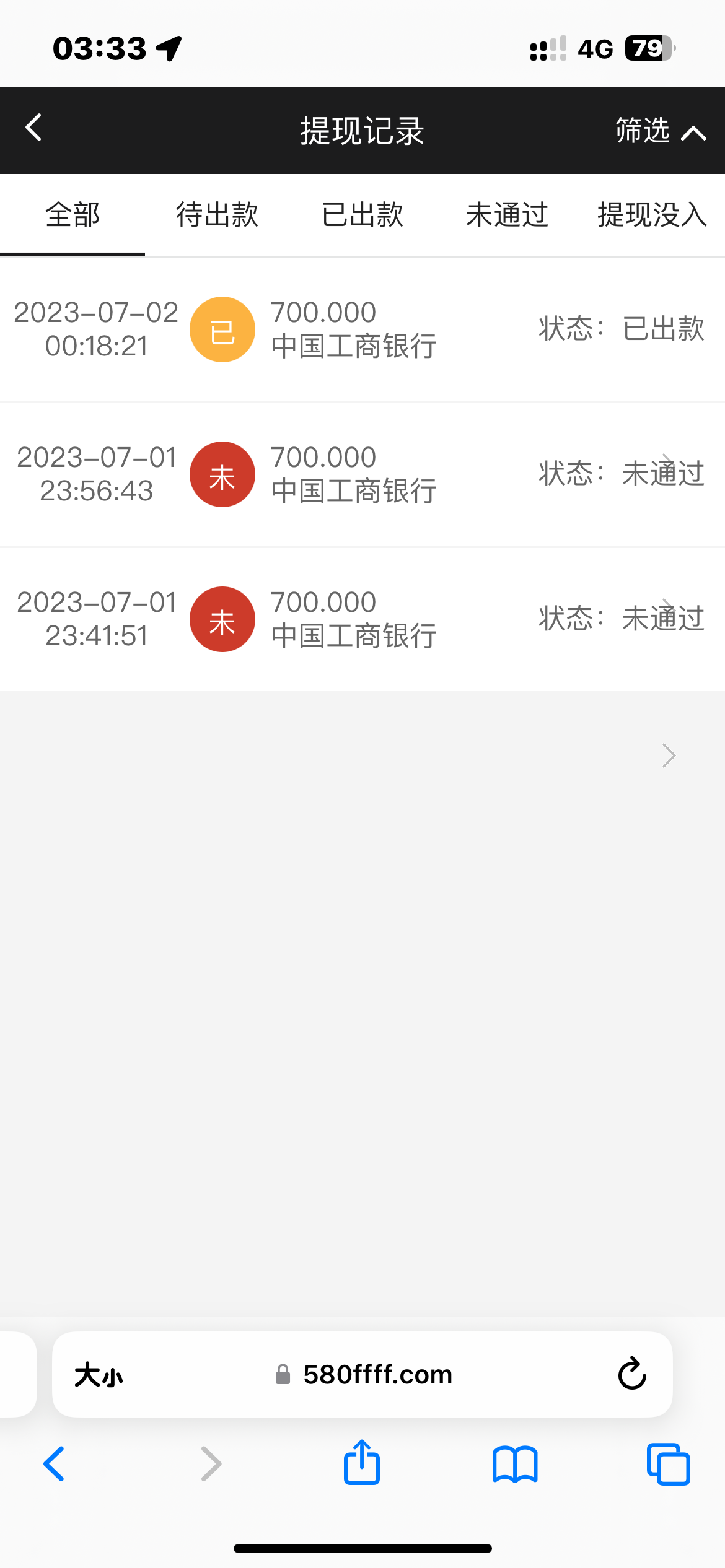View the 23:56:43 failed withdrawal record

(362, 474)
